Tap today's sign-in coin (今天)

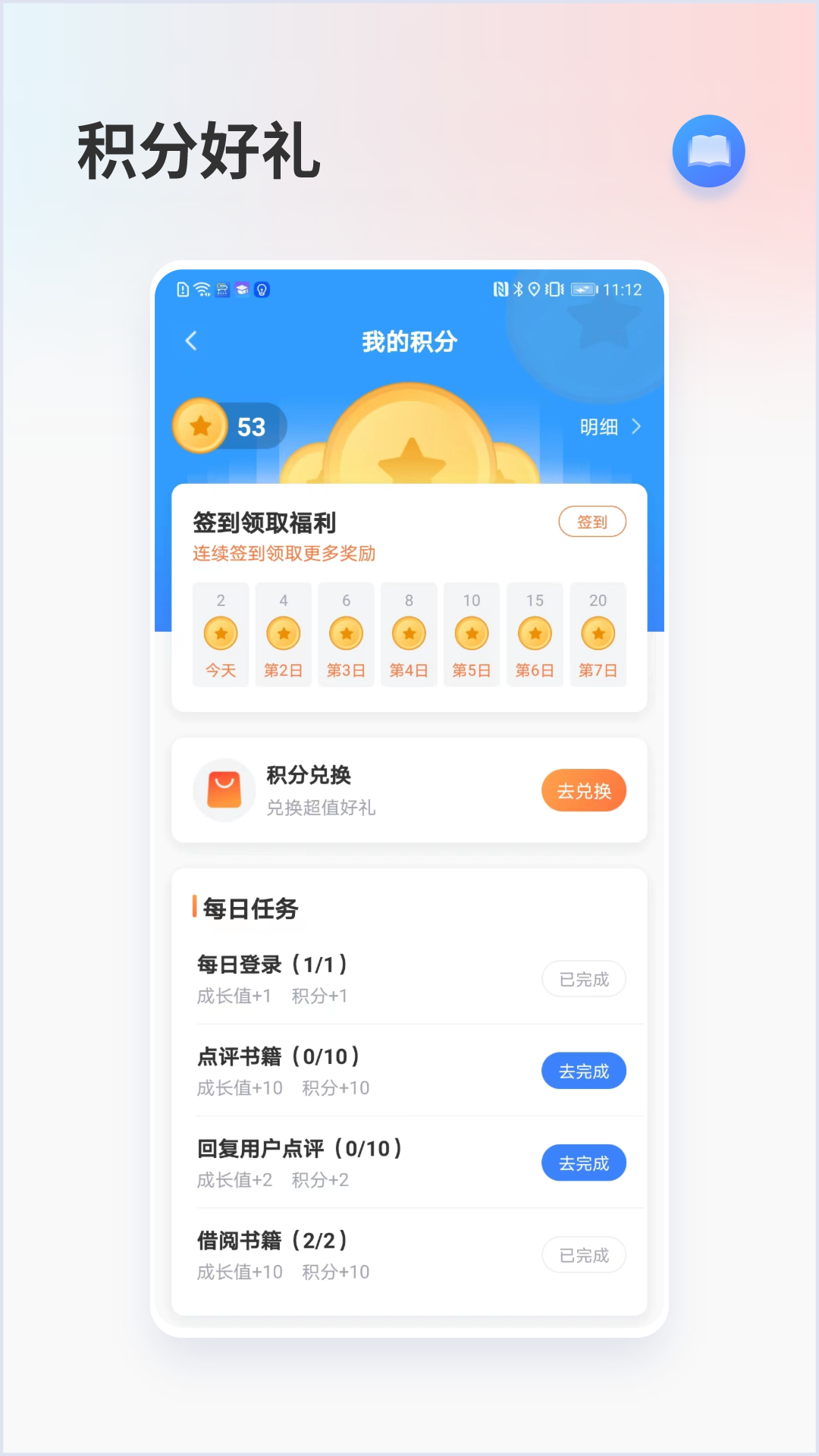point(221,634)
